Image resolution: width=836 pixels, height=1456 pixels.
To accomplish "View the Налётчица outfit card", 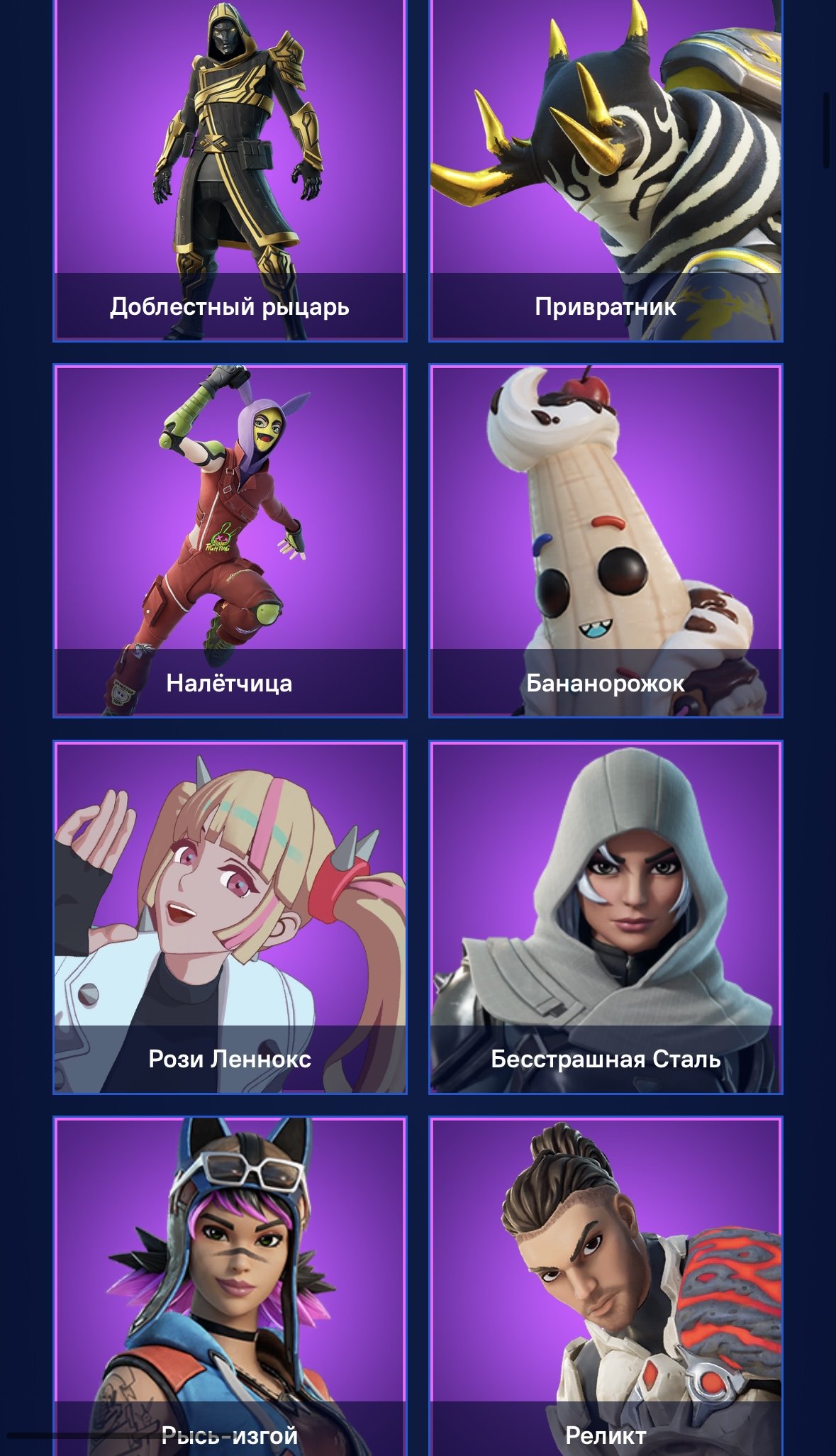I will [230, 540].
